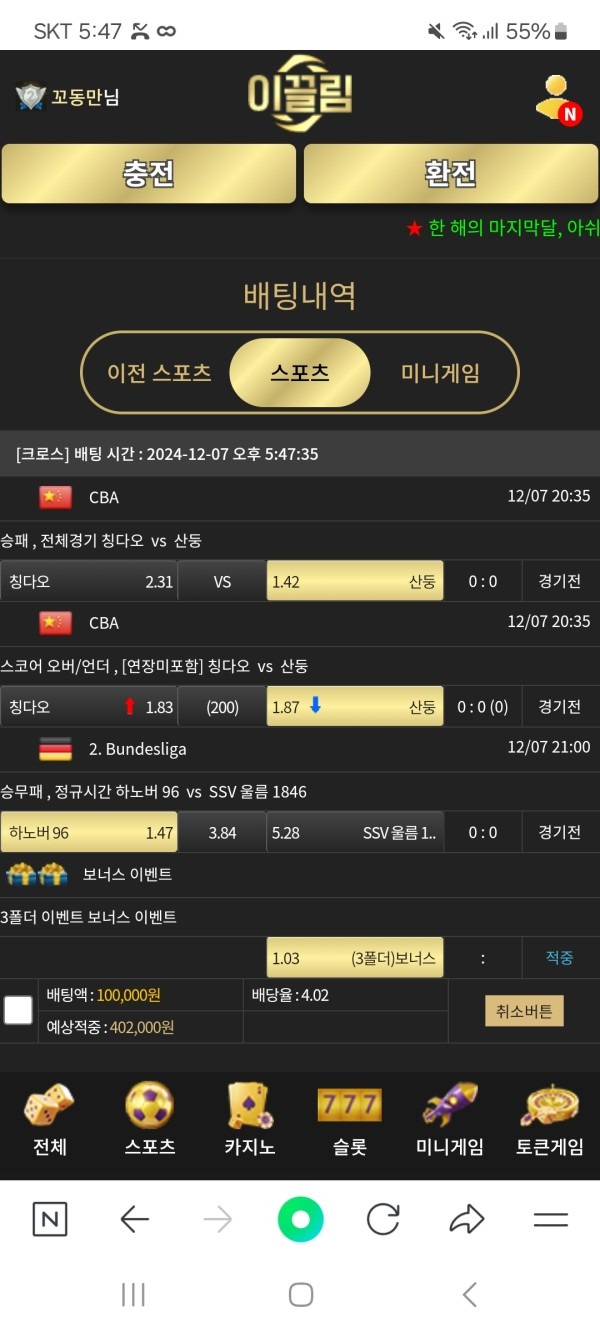Tap the 이끌림 logo at the top
The image size is (600, 1333).
(300, 94)
